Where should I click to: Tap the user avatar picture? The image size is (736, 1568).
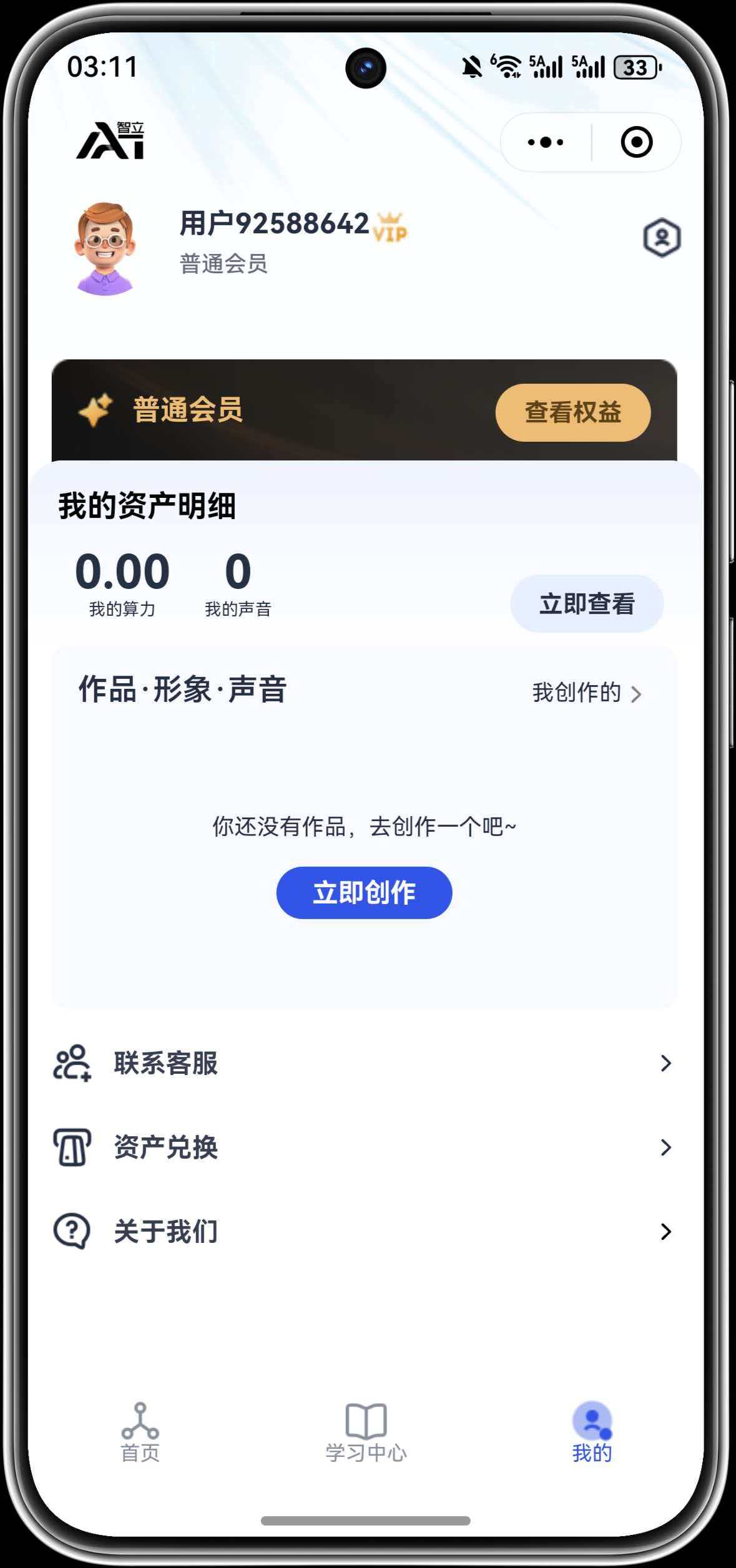click(105, 248)
